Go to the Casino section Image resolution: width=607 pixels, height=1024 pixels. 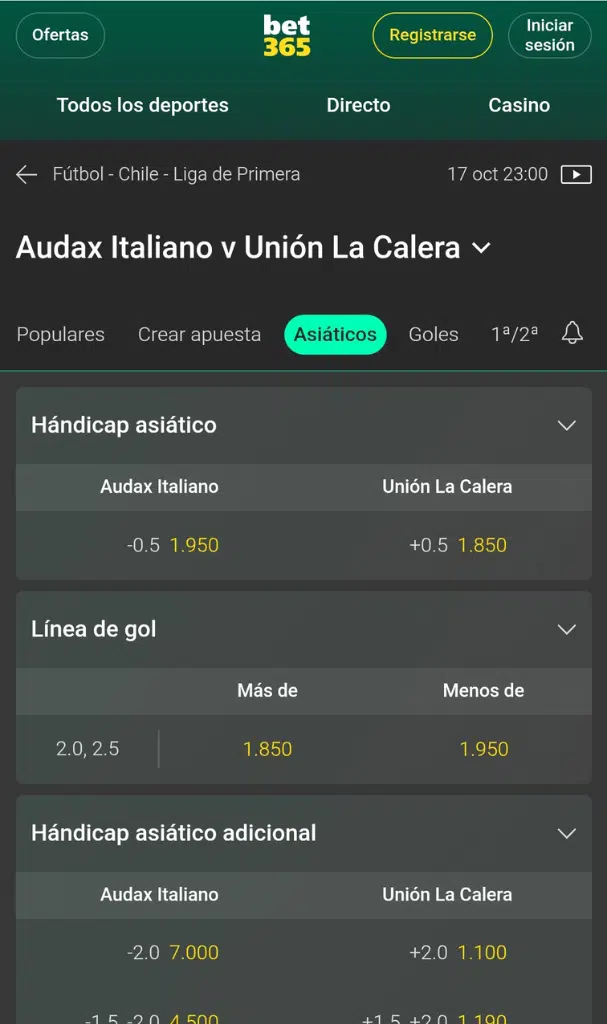519,105
